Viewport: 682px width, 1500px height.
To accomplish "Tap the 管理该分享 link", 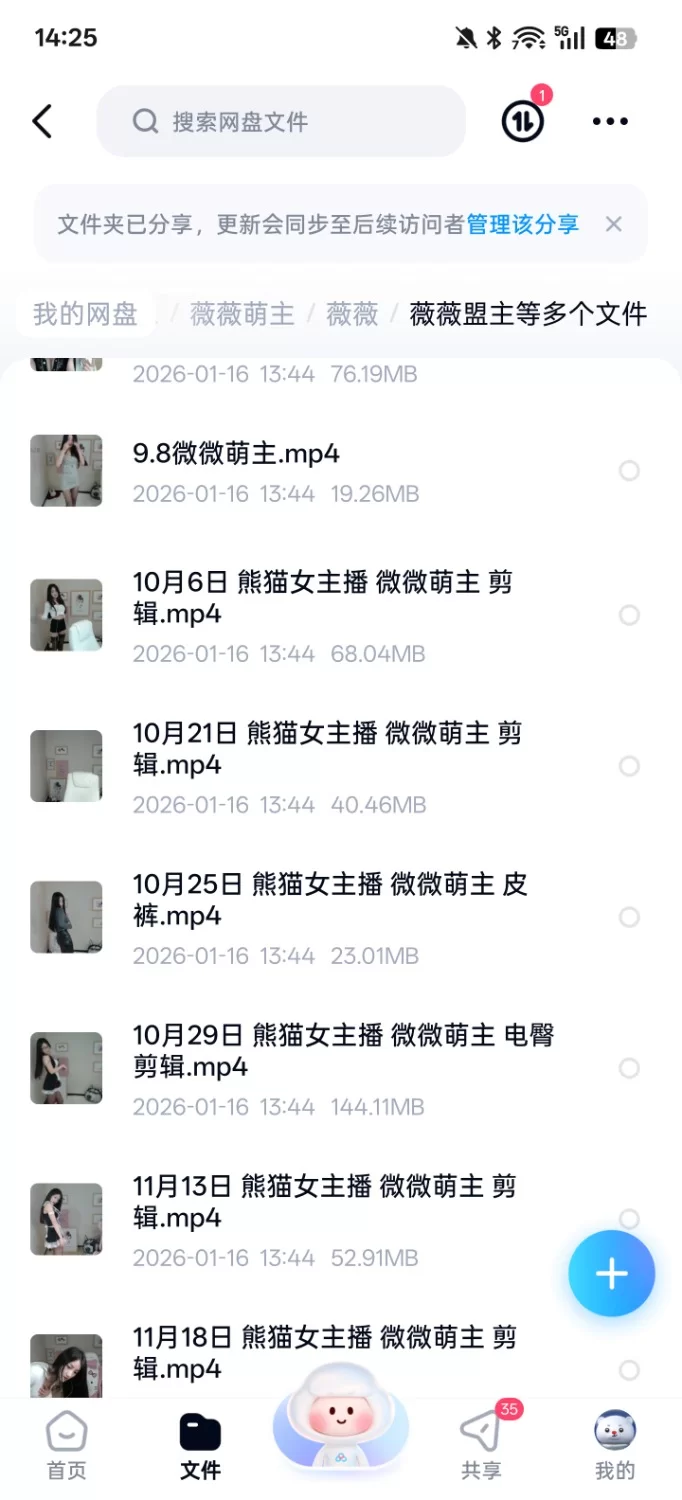I will click(x=523, y=224).
